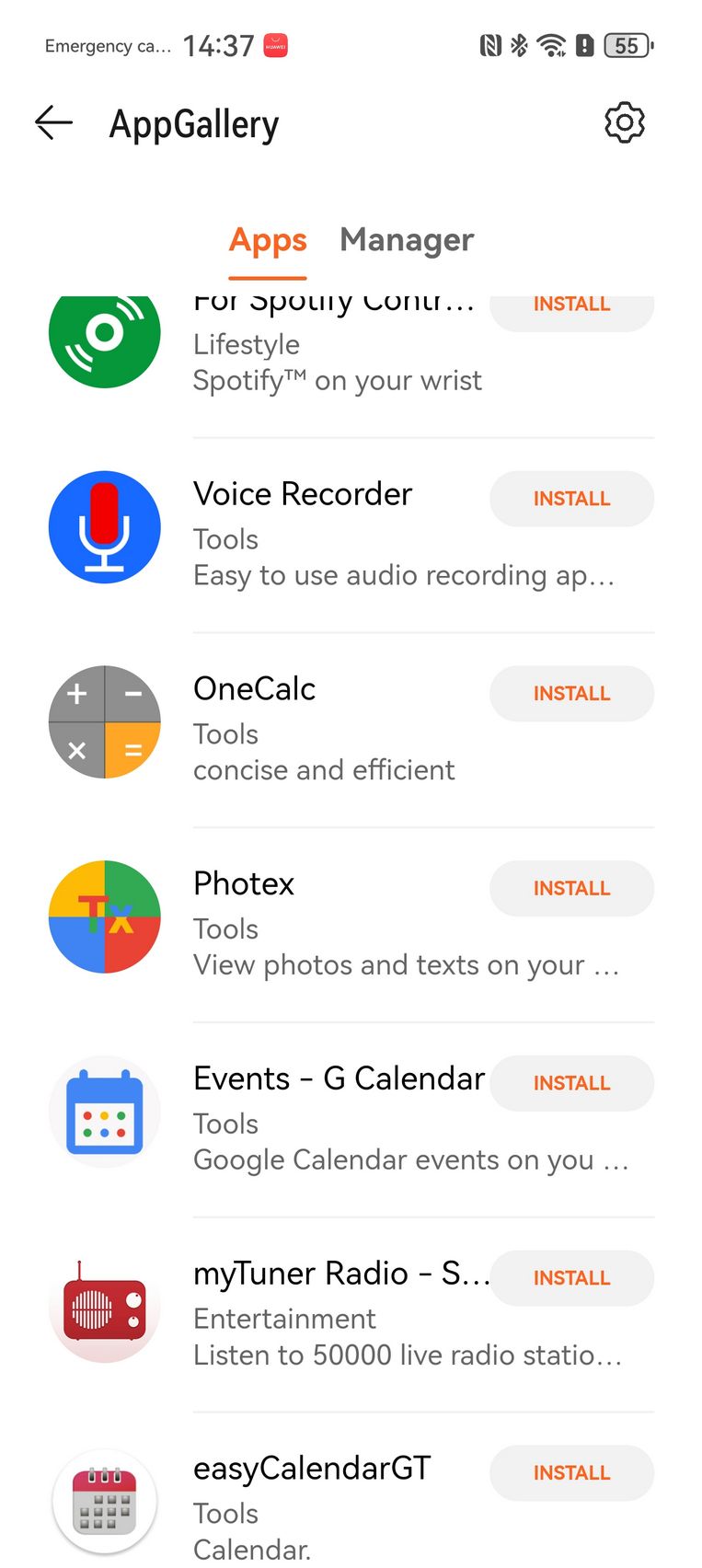The height and width of the screenshot is (1568, 702).
Task: Install myTuner Radio
Action: 571,1279
